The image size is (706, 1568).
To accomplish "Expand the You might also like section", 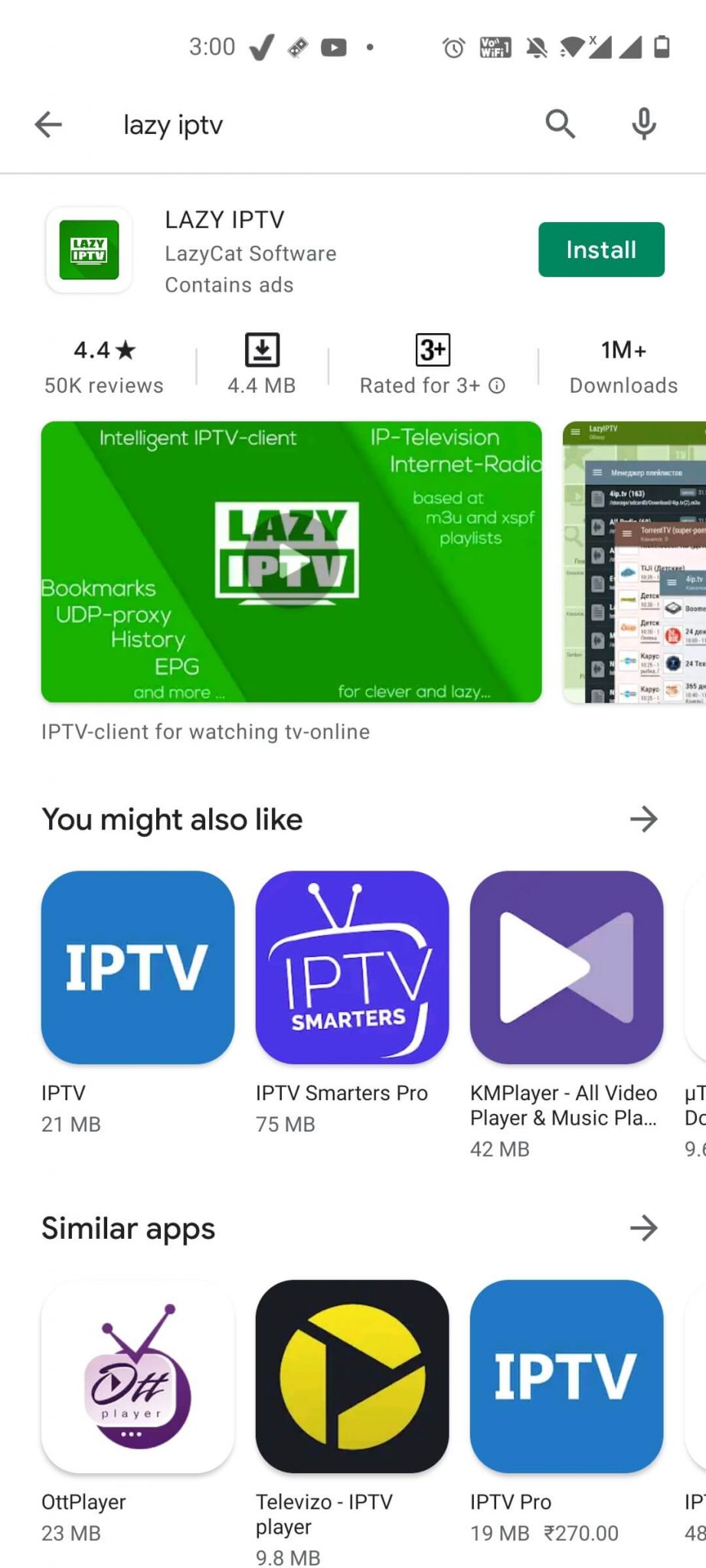I will click(644, 818).
